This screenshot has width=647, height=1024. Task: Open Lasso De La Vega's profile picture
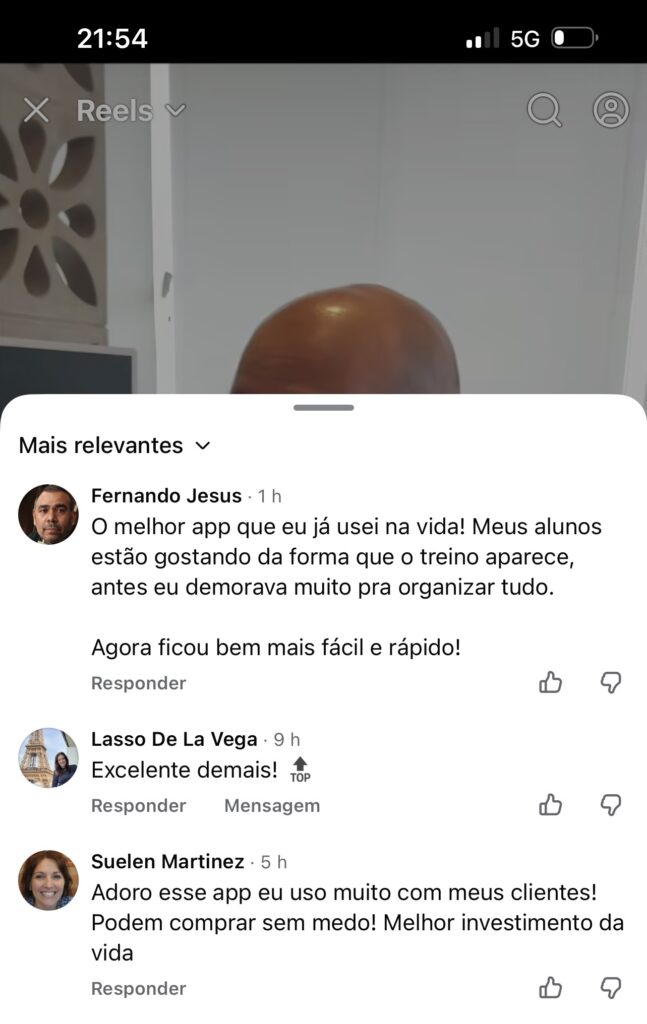[x=48, y=758]
